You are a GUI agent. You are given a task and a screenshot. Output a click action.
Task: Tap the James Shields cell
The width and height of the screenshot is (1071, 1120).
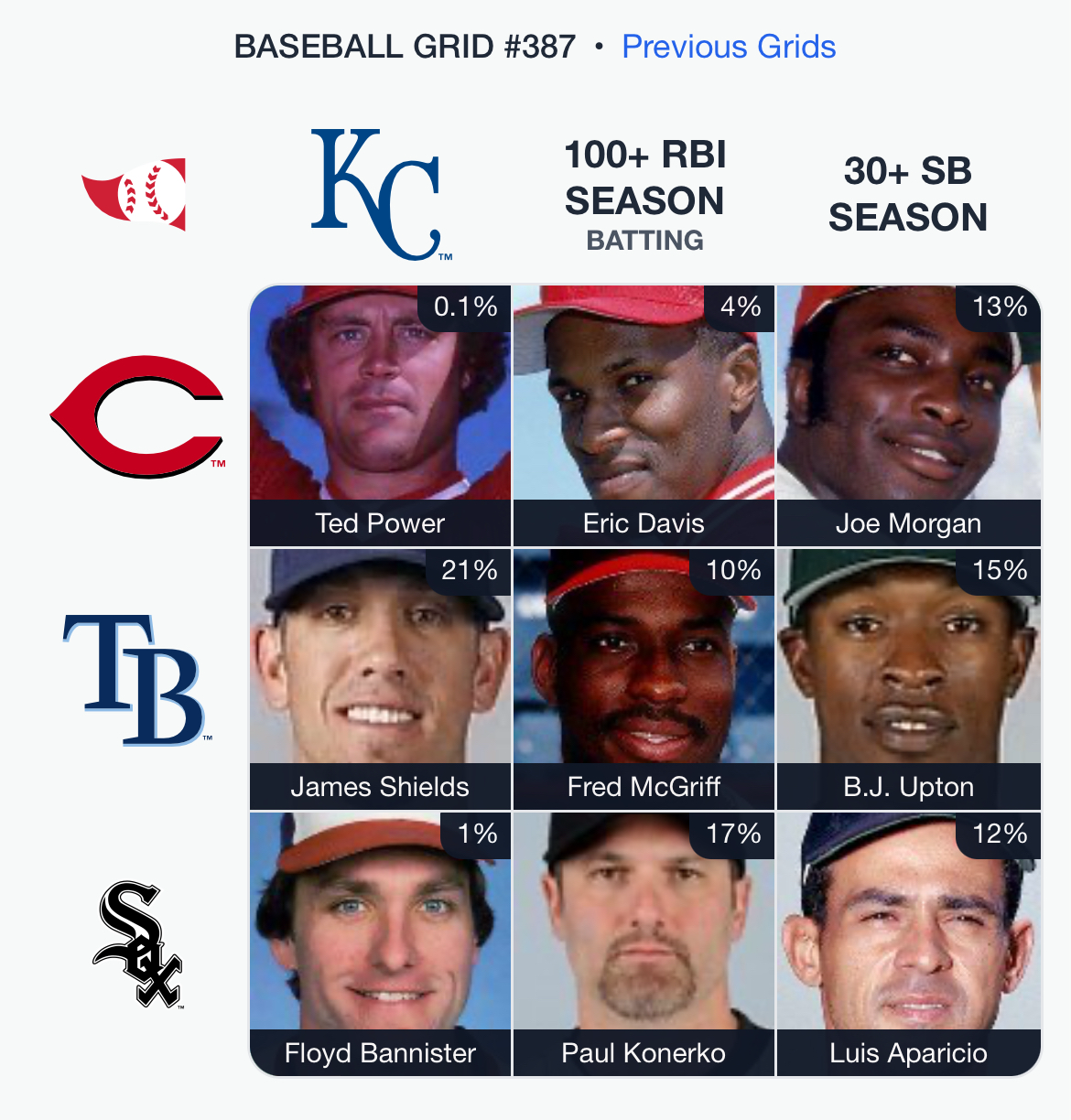point(380,679)
